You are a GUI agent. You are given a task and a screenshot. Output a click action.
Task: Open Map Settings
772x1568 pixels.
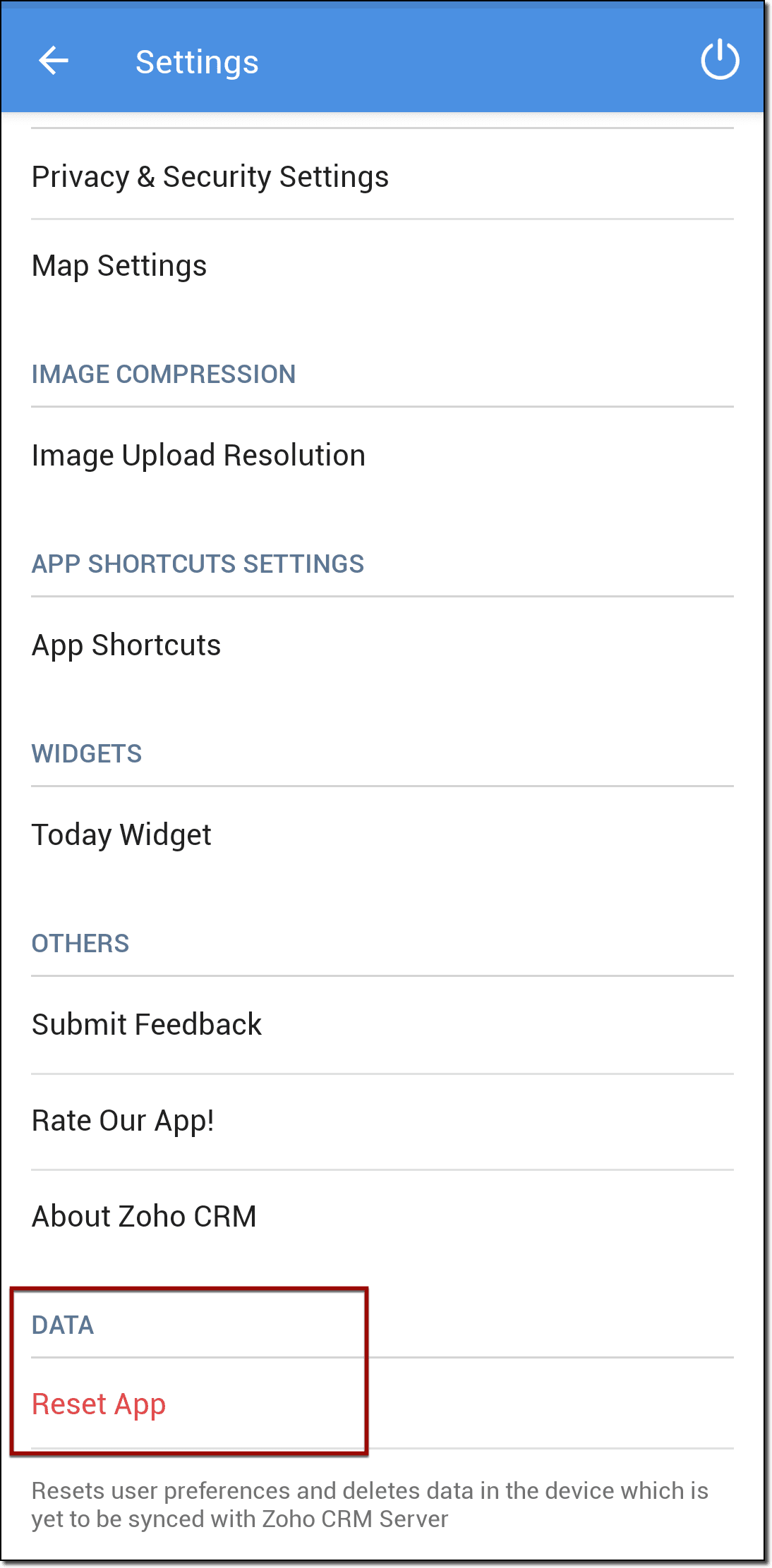pos(120,266)
